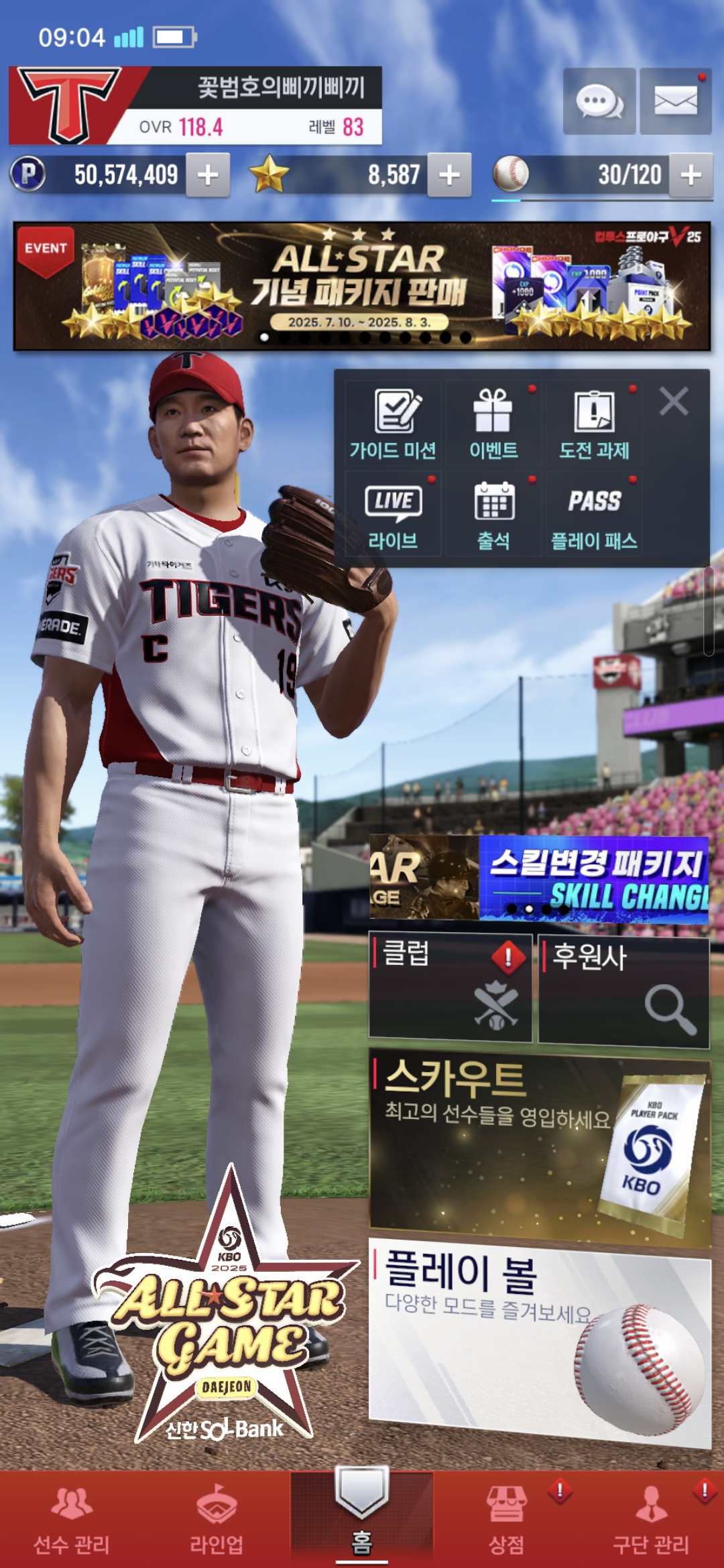The height and width of the screenshot is (1568, 724).
Task: Open 가이드 미션 (guide missions)
Action: coord(394,423)
